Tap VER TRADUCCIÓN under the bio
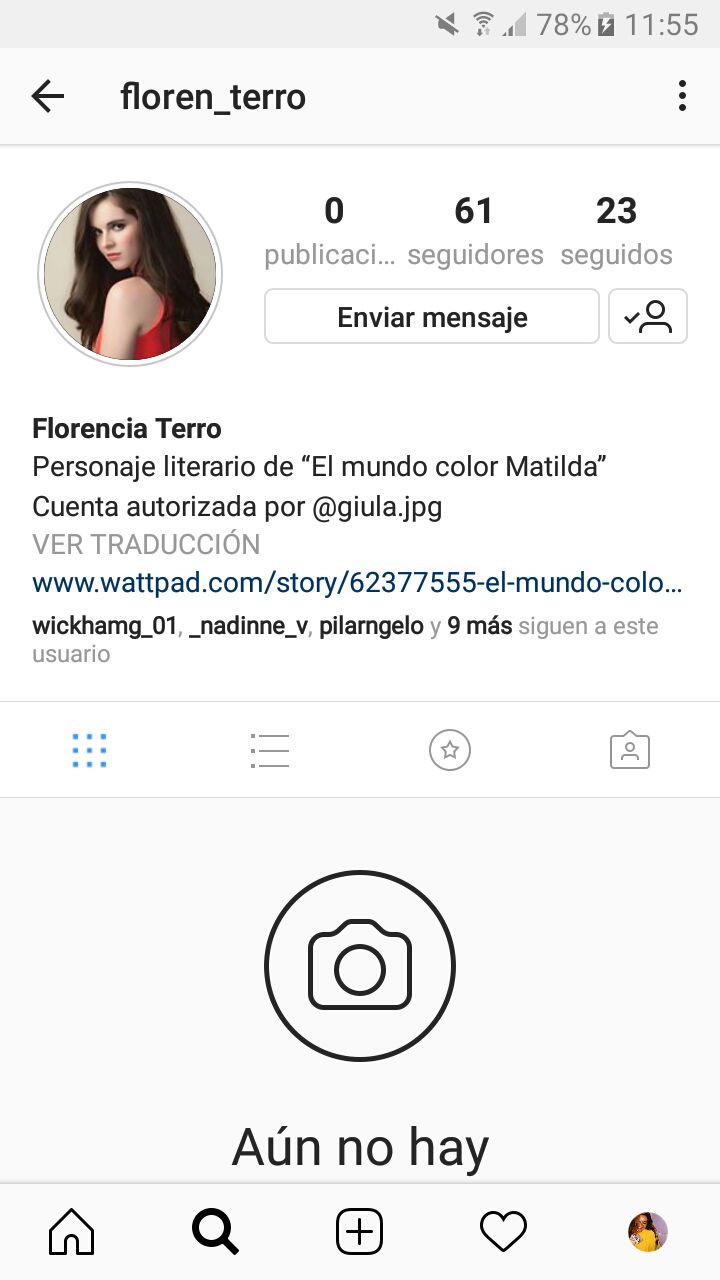The image size is (720, 1280). [x=146, y=545]
